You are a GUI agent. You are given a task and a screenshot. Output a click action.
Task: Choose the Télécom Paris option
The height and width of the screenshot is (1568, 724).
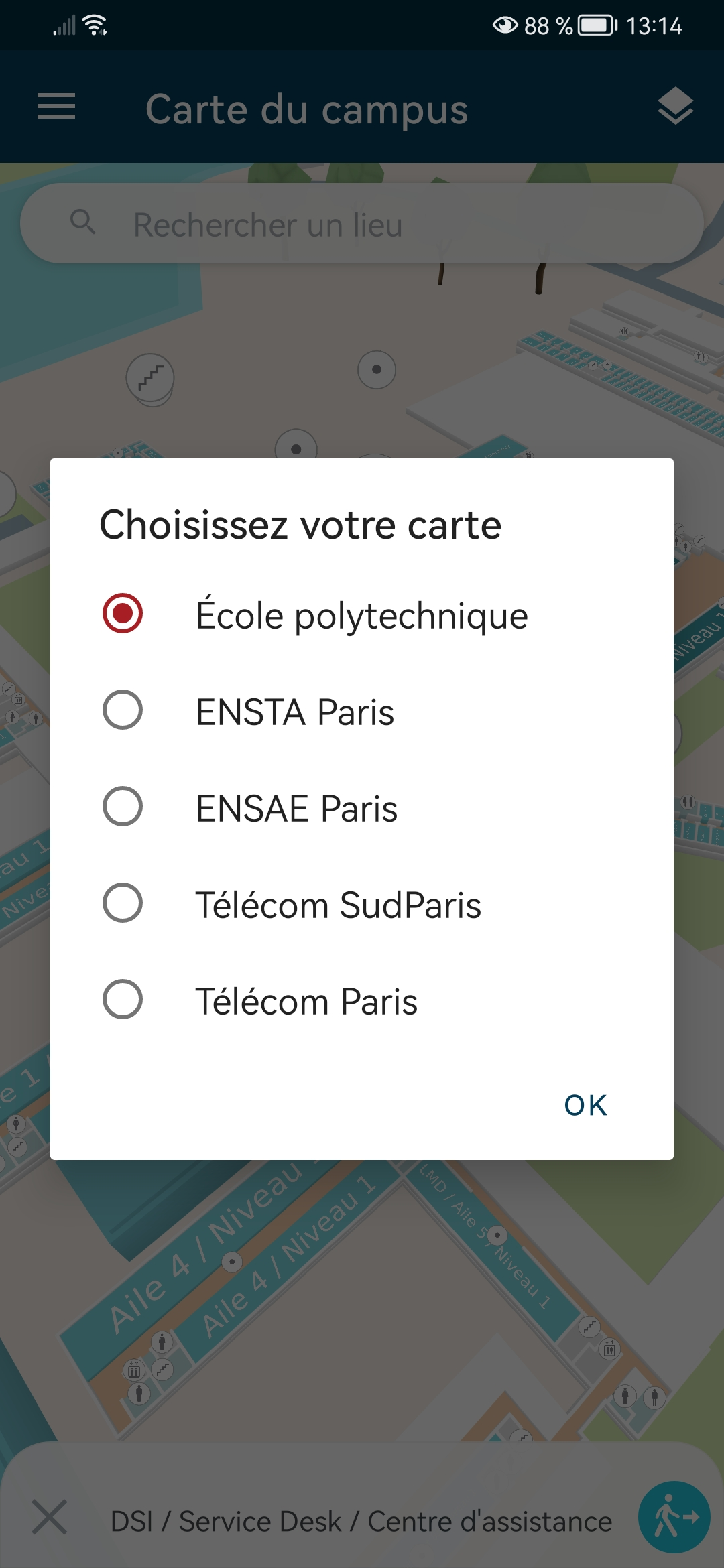pyautogui.click(x=362, y=1000)
